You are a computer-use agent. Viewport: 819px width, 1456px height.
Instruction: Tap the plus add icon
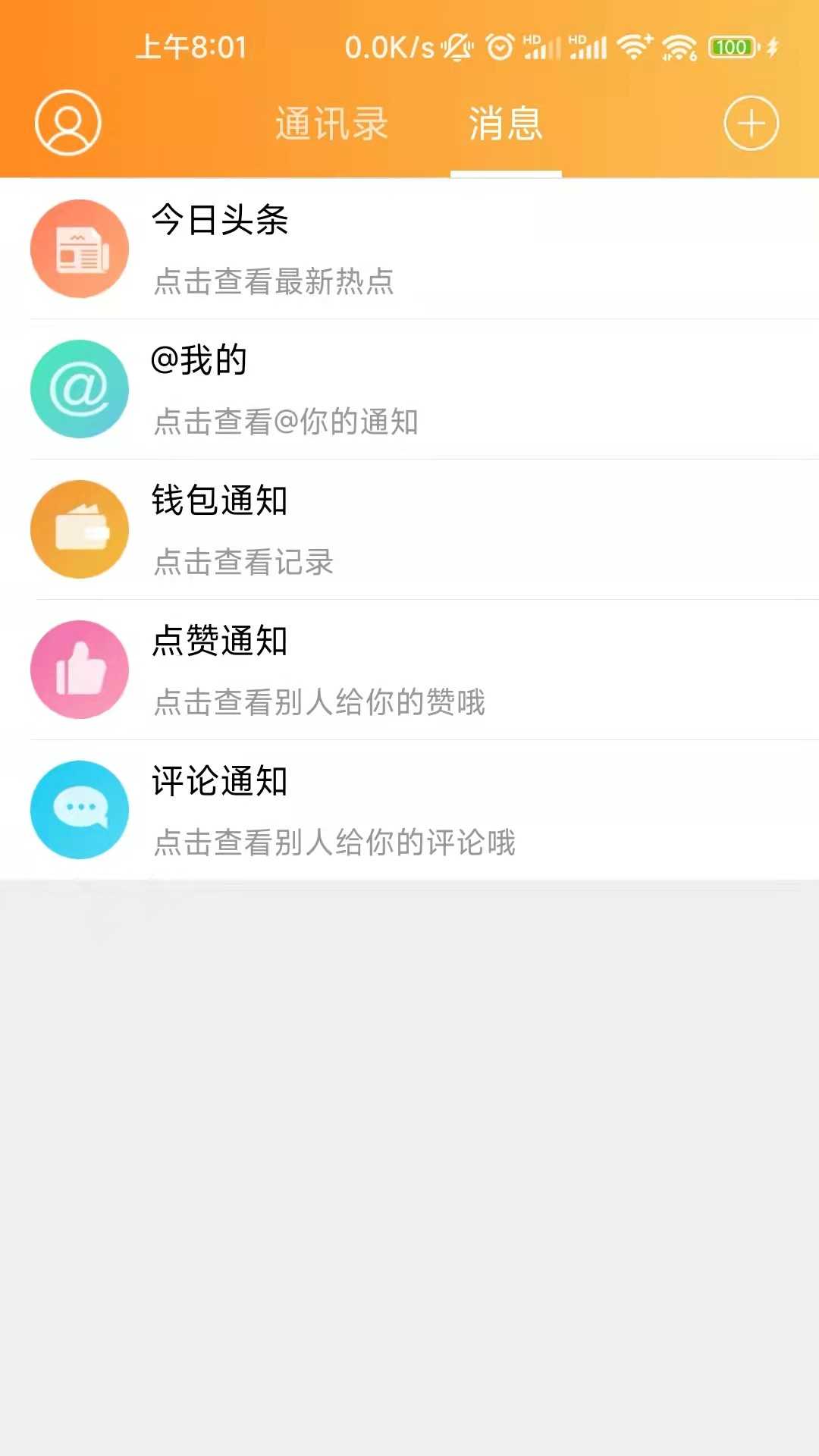[751, 124]
